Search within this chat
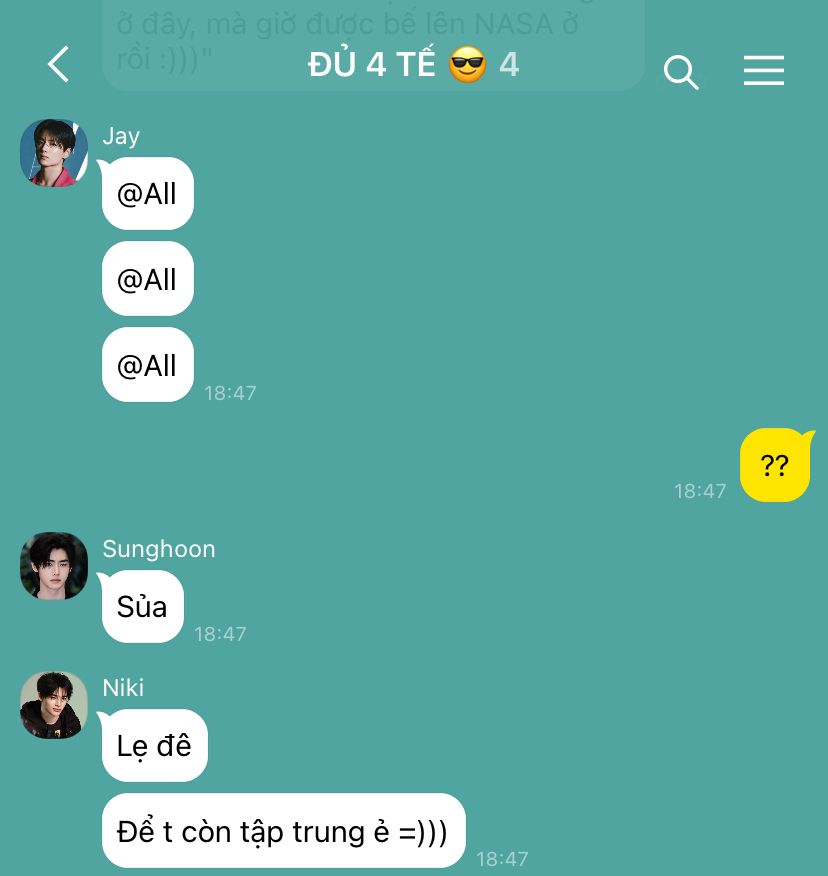Image resolution: width=828 pixels, height=876 pixels. click(680, 71)
